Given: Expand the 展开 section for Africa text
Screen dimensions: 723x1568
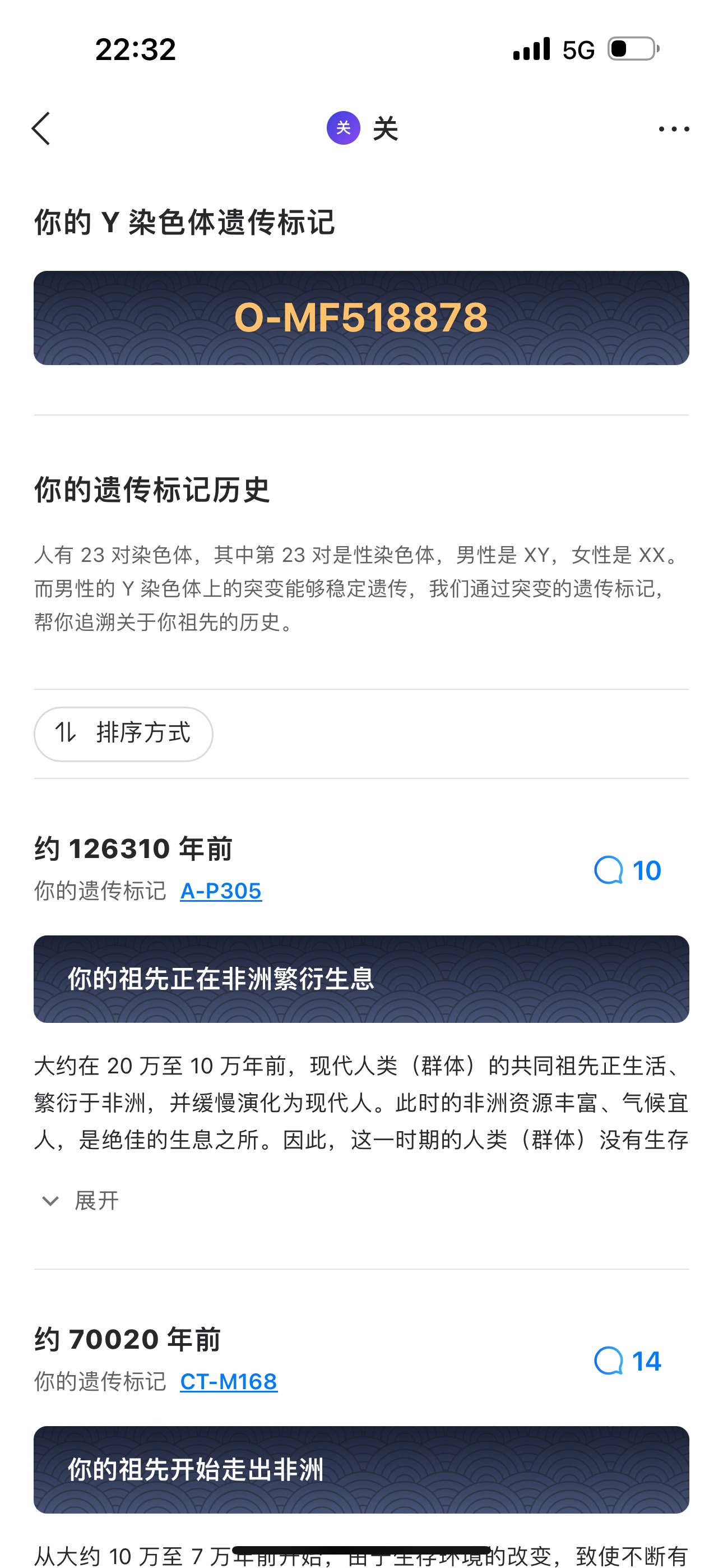Looking at the screenshot, I should pos(80,1201).
